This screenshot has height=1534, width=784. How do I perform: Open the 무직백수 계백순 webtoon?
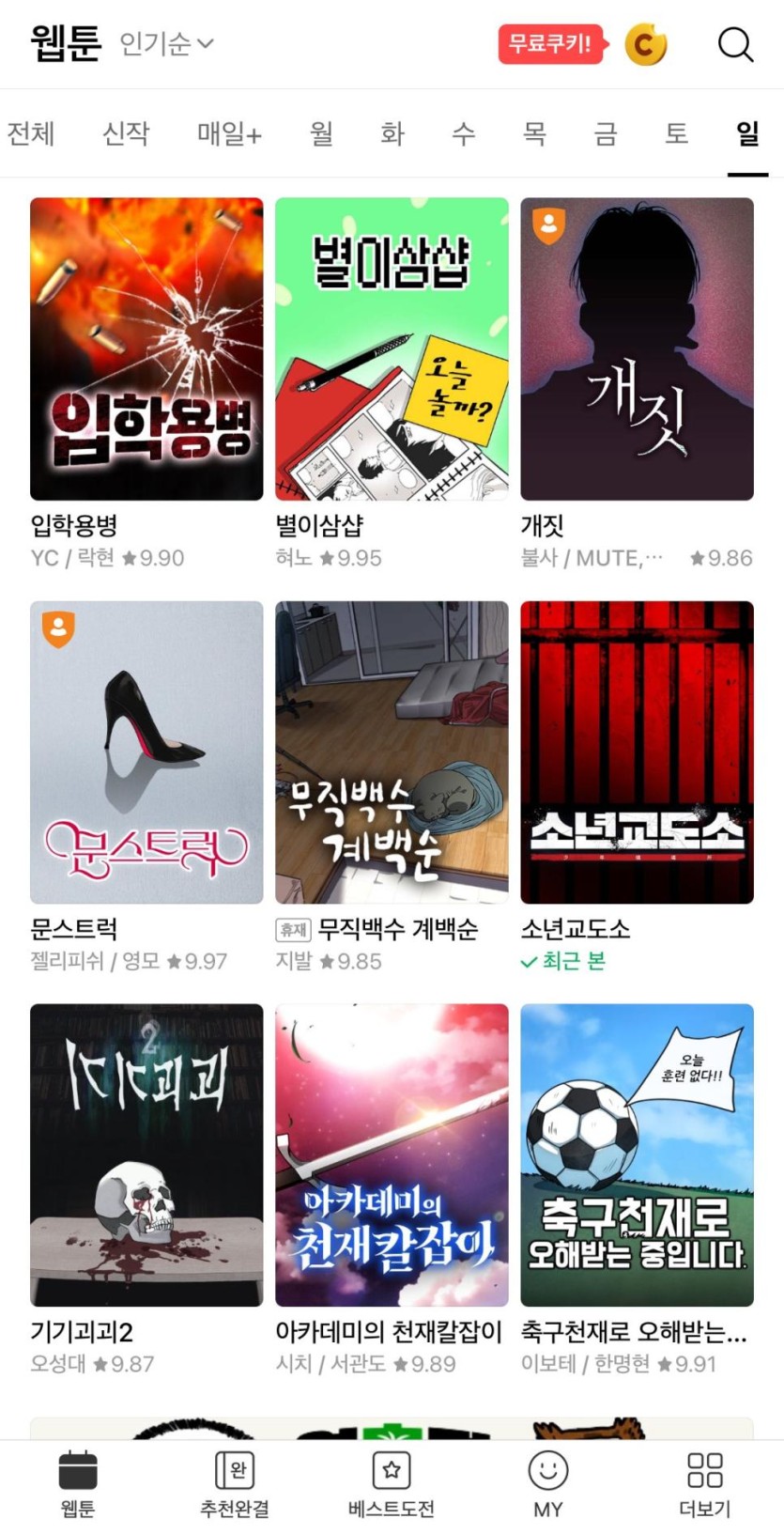[392, 752]
